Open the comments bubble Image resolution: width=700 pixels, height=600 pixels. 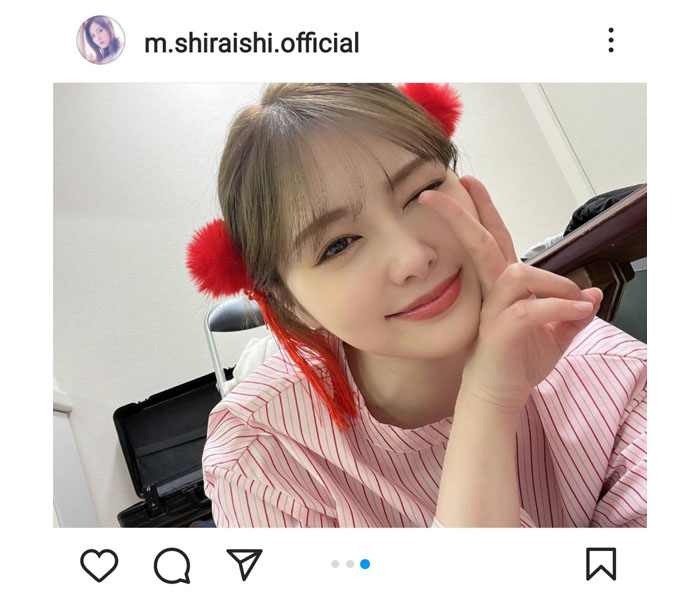point(172,566)
